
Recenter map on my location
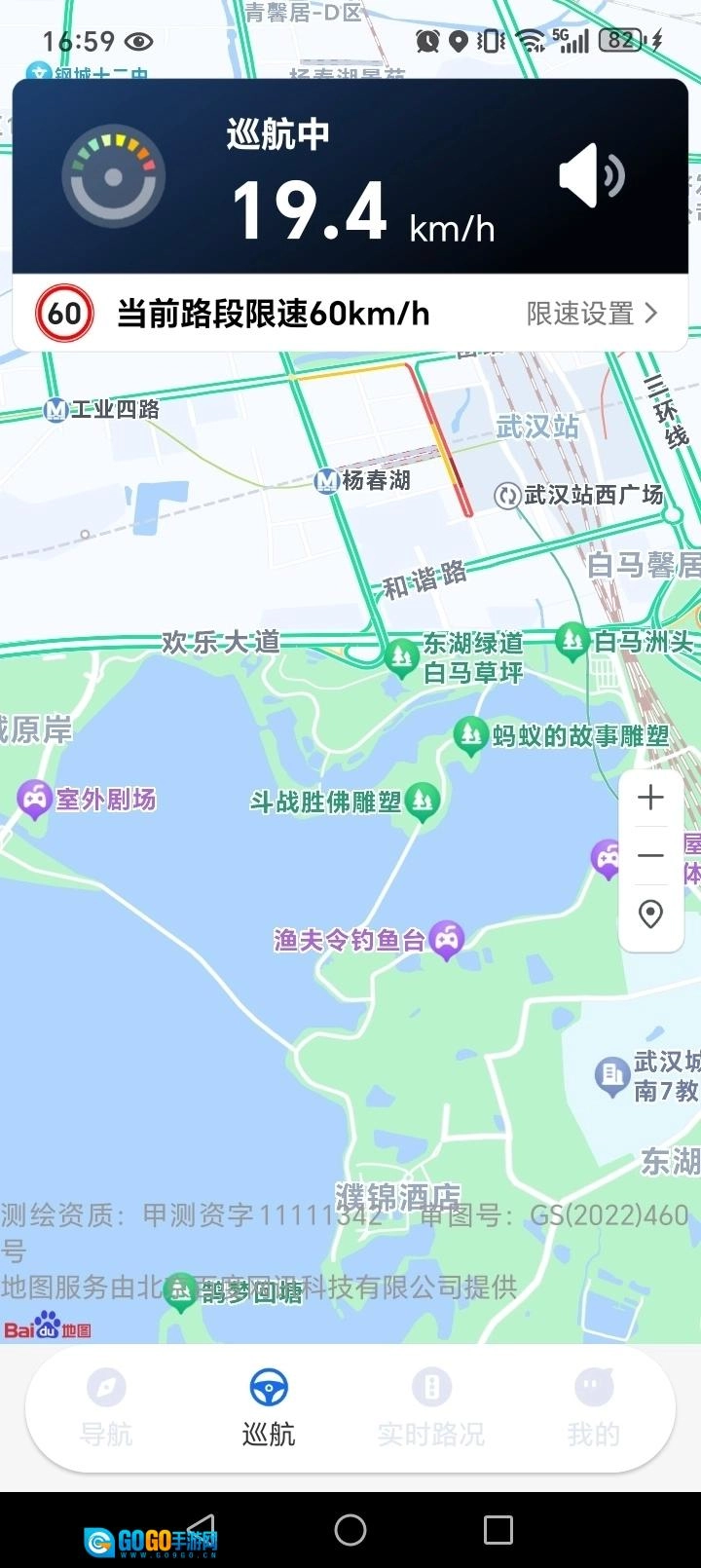(650, 914)
